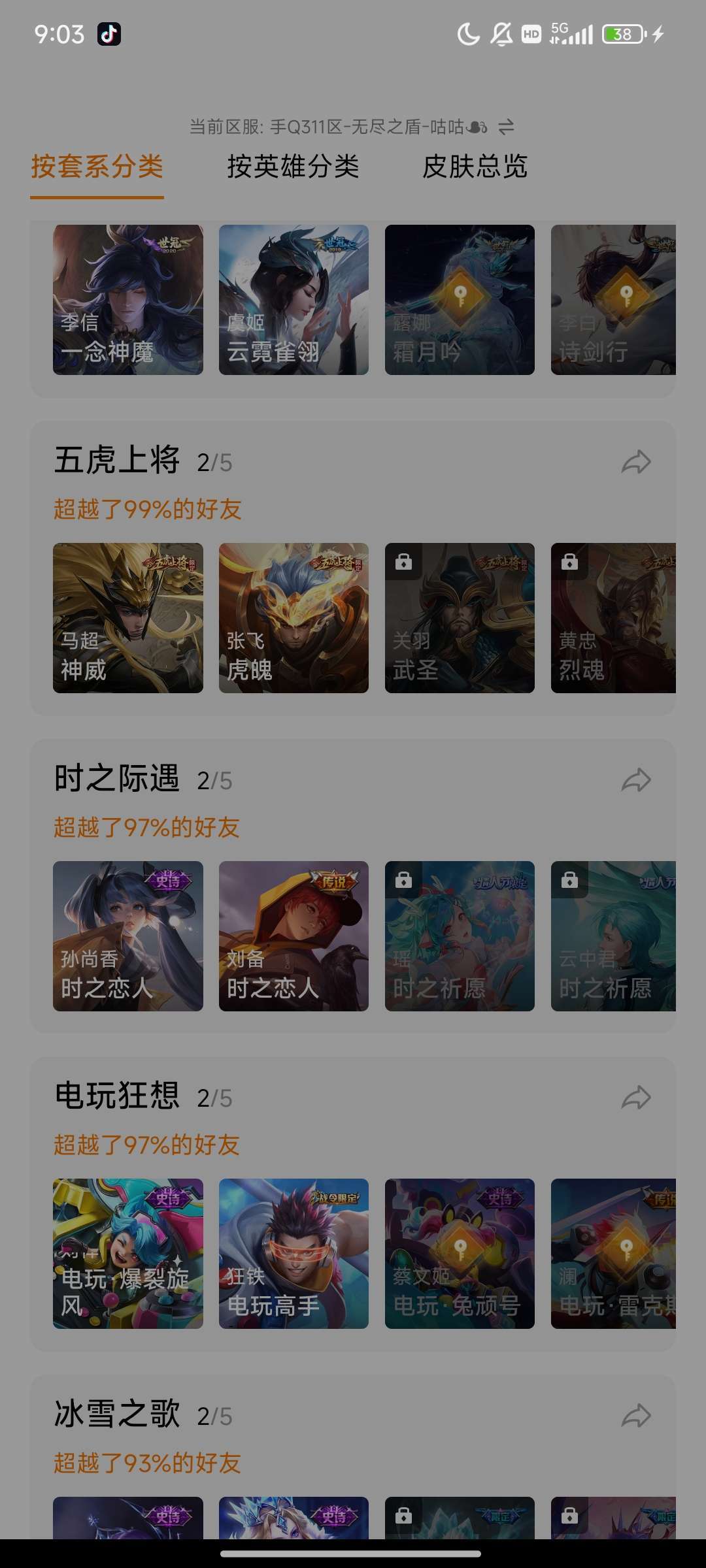
Task: Switch to the 按英雄分类 tab
Action: click(x=293, y=167)
